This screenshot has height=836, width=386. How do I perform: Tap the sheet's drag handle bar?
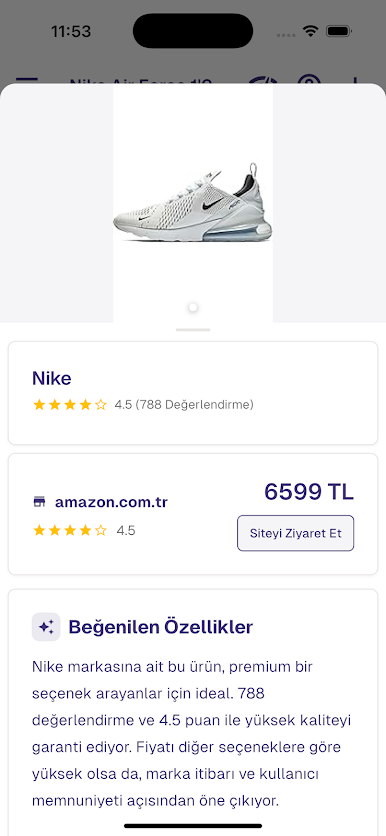pos(193,330)
